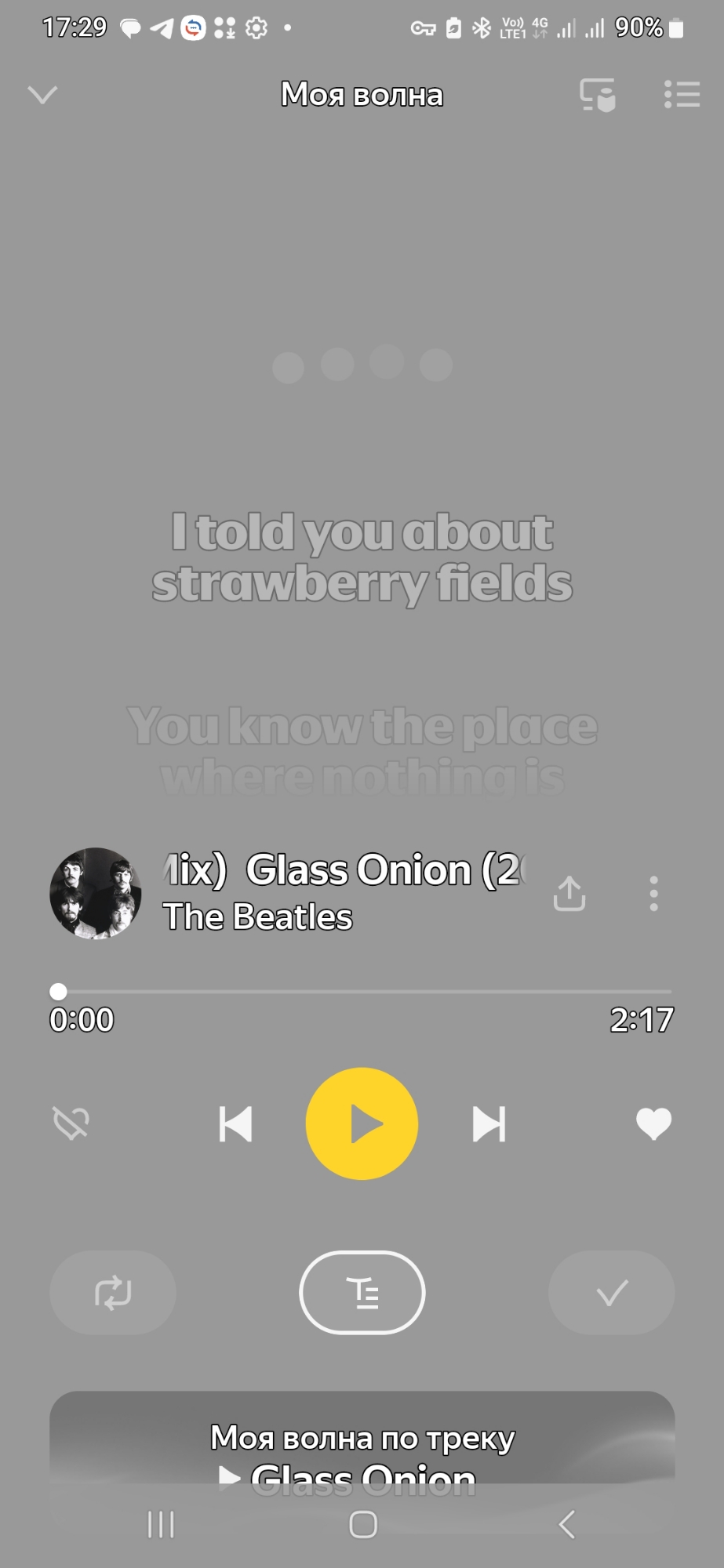Viewport: 724px width, 1568px height.
Task: Open the playback queue list
Action: click(x=681, y=95)
